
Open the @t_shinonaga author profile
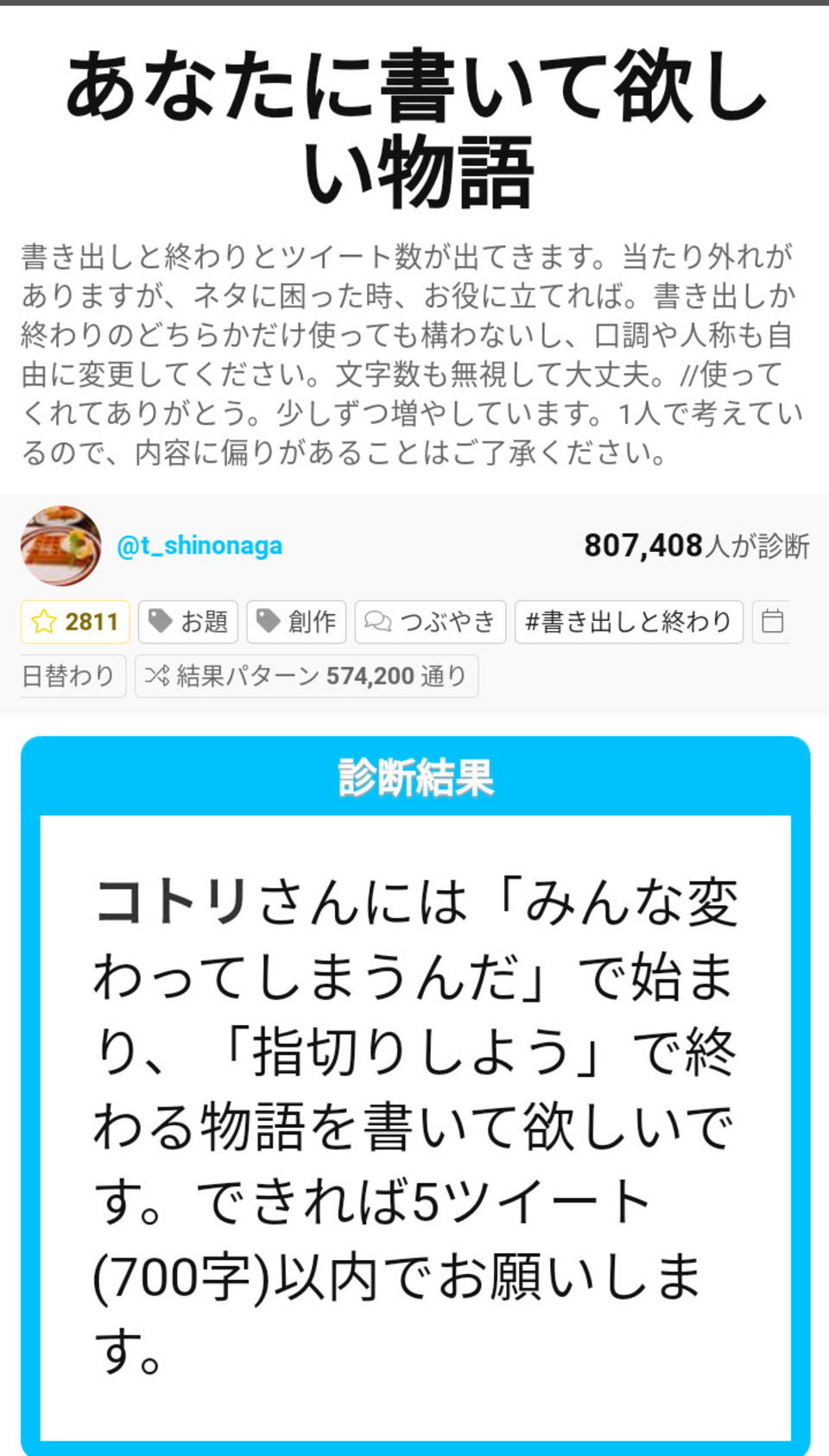tap(199, 546)
